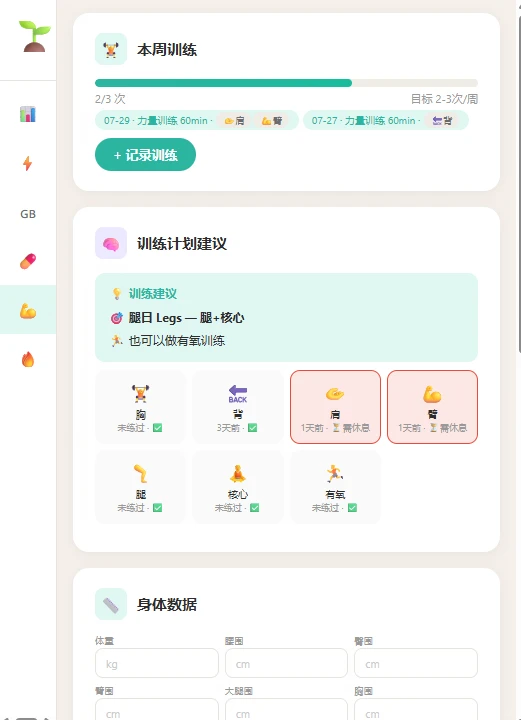Focus the 体重 kg input field
521x720 pixels.
point(157,663)
